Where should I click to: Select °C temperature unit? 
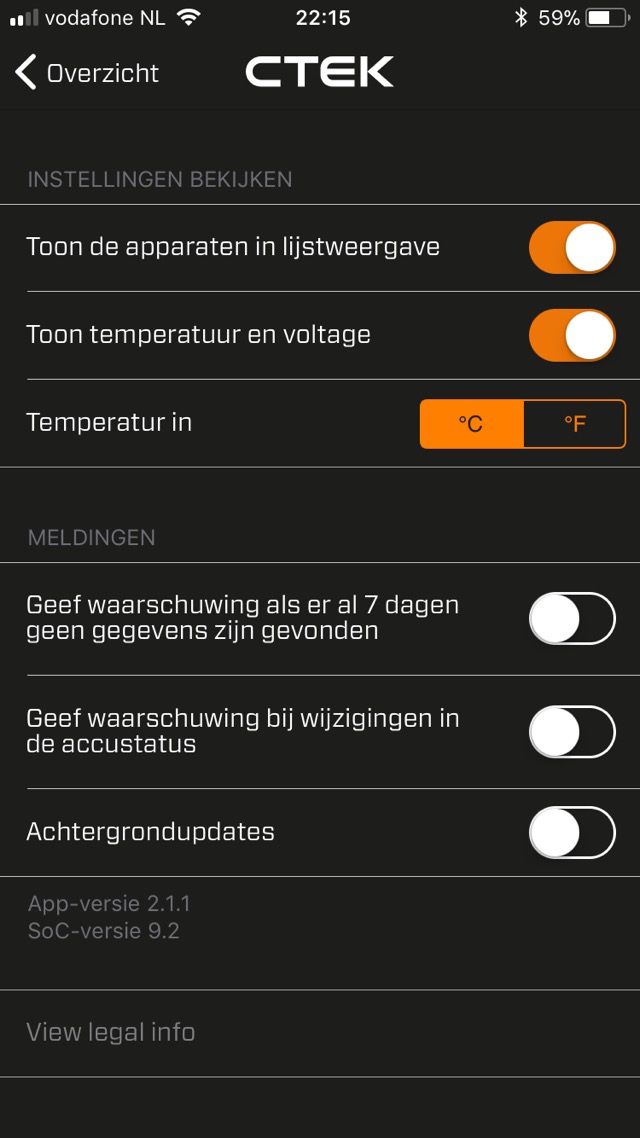pyautogui.click(x=471, y=424)
